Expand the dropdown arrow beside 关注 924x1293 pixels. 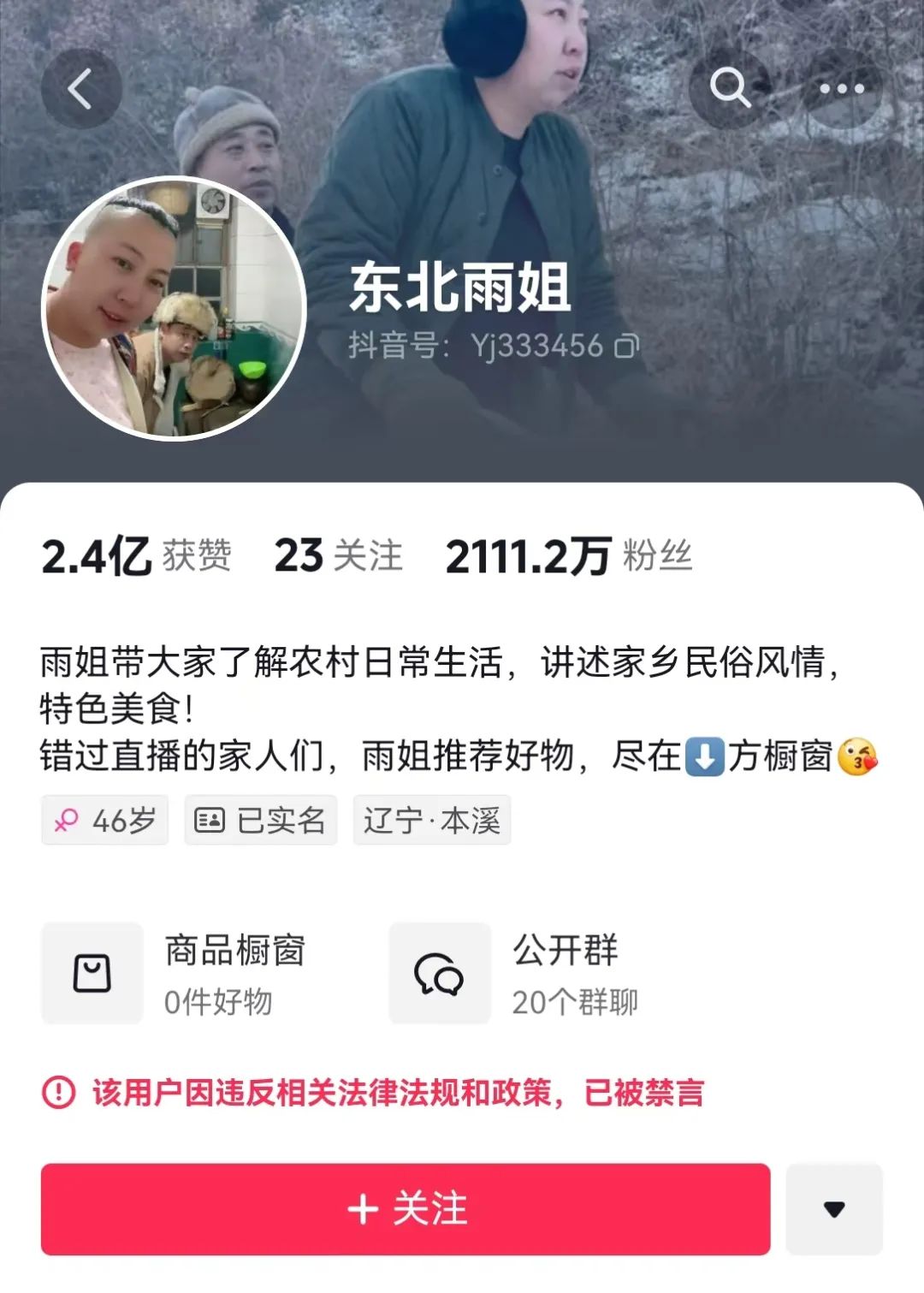[834, 1209]
